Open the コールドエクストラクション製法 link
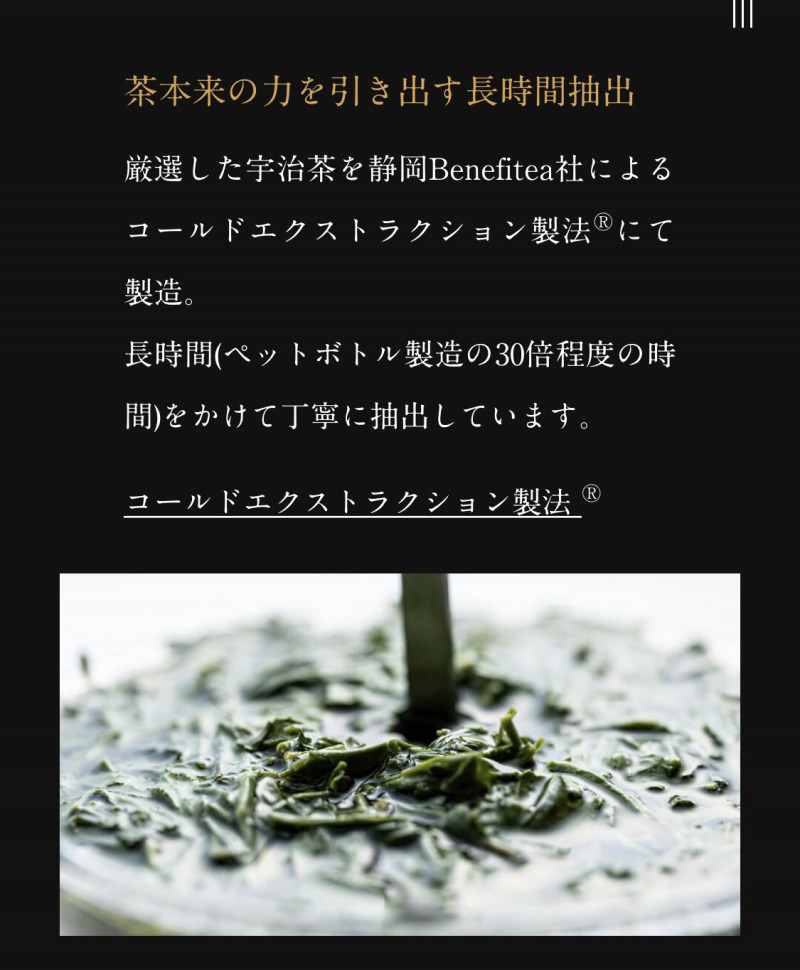The height and width of the screenshot is (970, 800). (x=350, y=501)
